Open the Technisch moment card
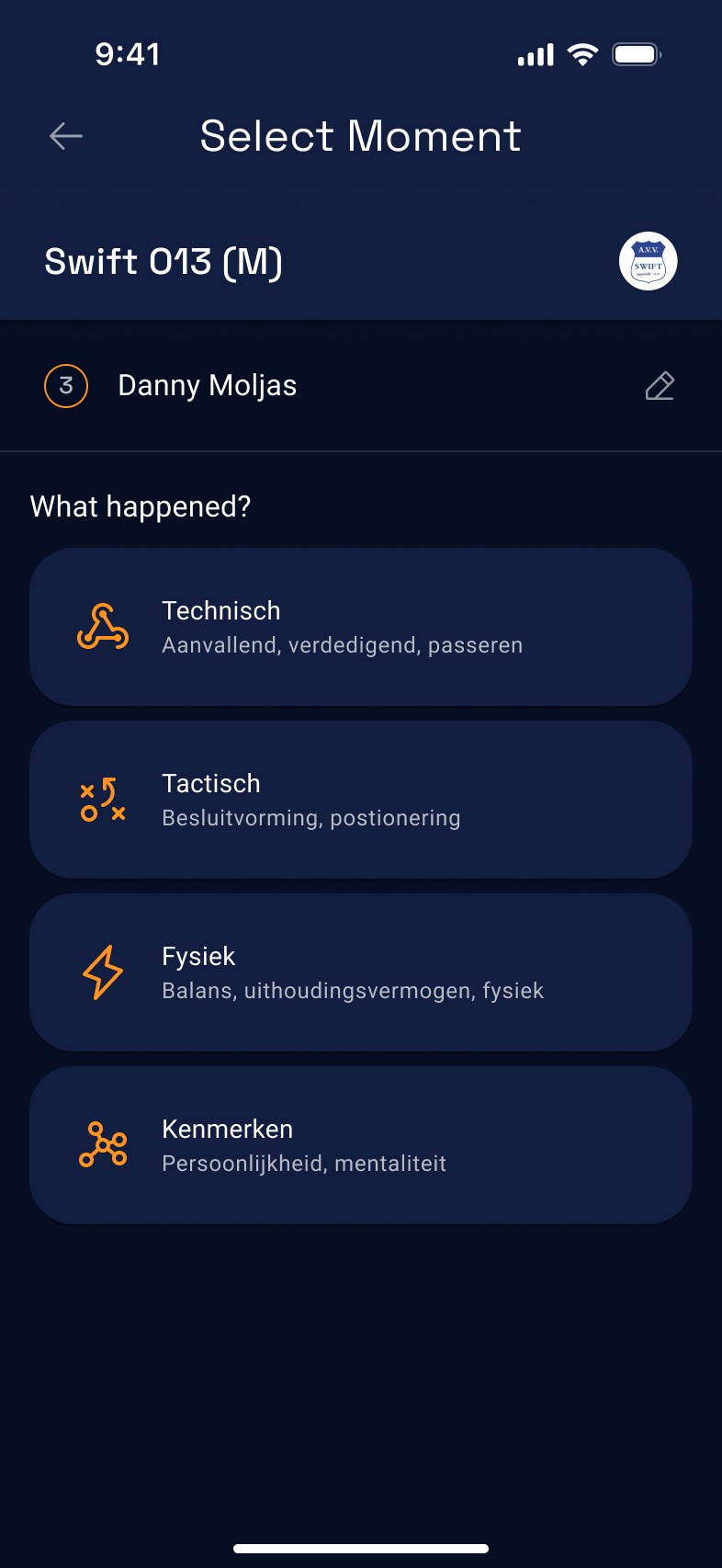This screenshot has width=722, height=1568. point(361,627)
